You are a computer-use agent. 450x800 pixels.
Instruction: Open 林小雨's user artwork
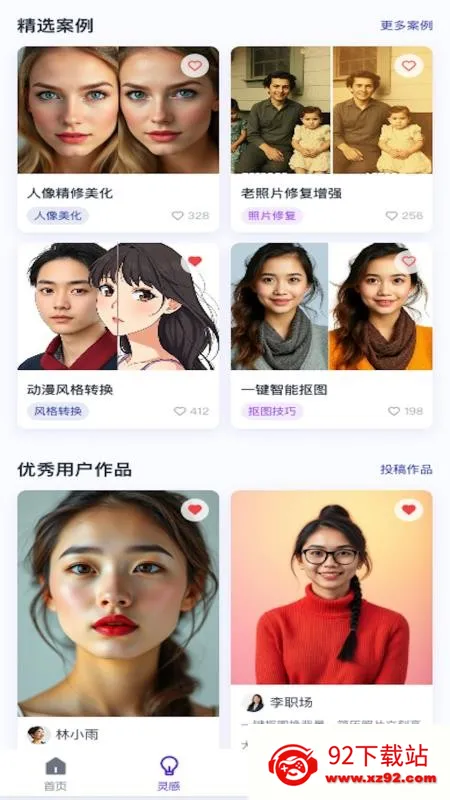pos(118,619)
